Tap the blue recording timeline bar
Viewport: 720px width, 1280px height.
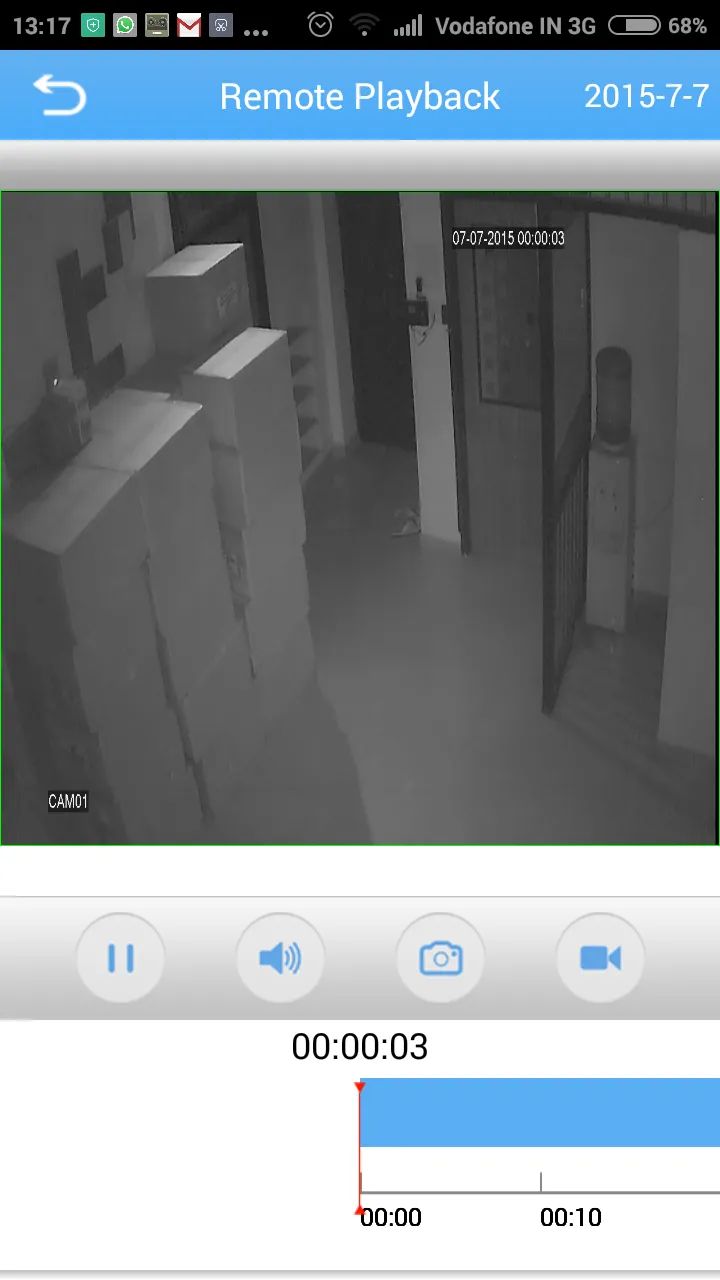pos(540,1112)
